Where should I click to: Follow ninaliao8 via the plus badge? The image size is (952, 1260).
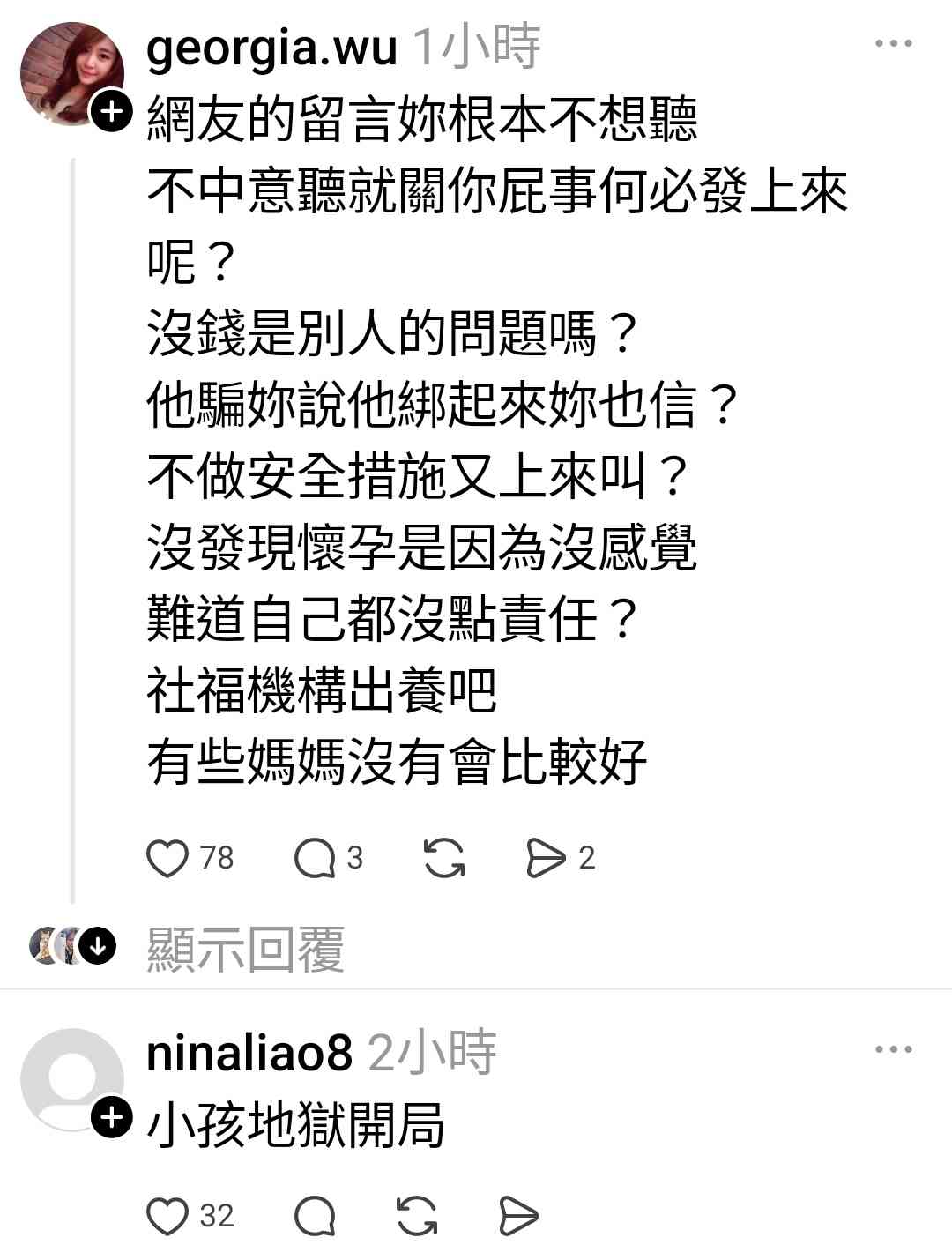point(112,1118)
